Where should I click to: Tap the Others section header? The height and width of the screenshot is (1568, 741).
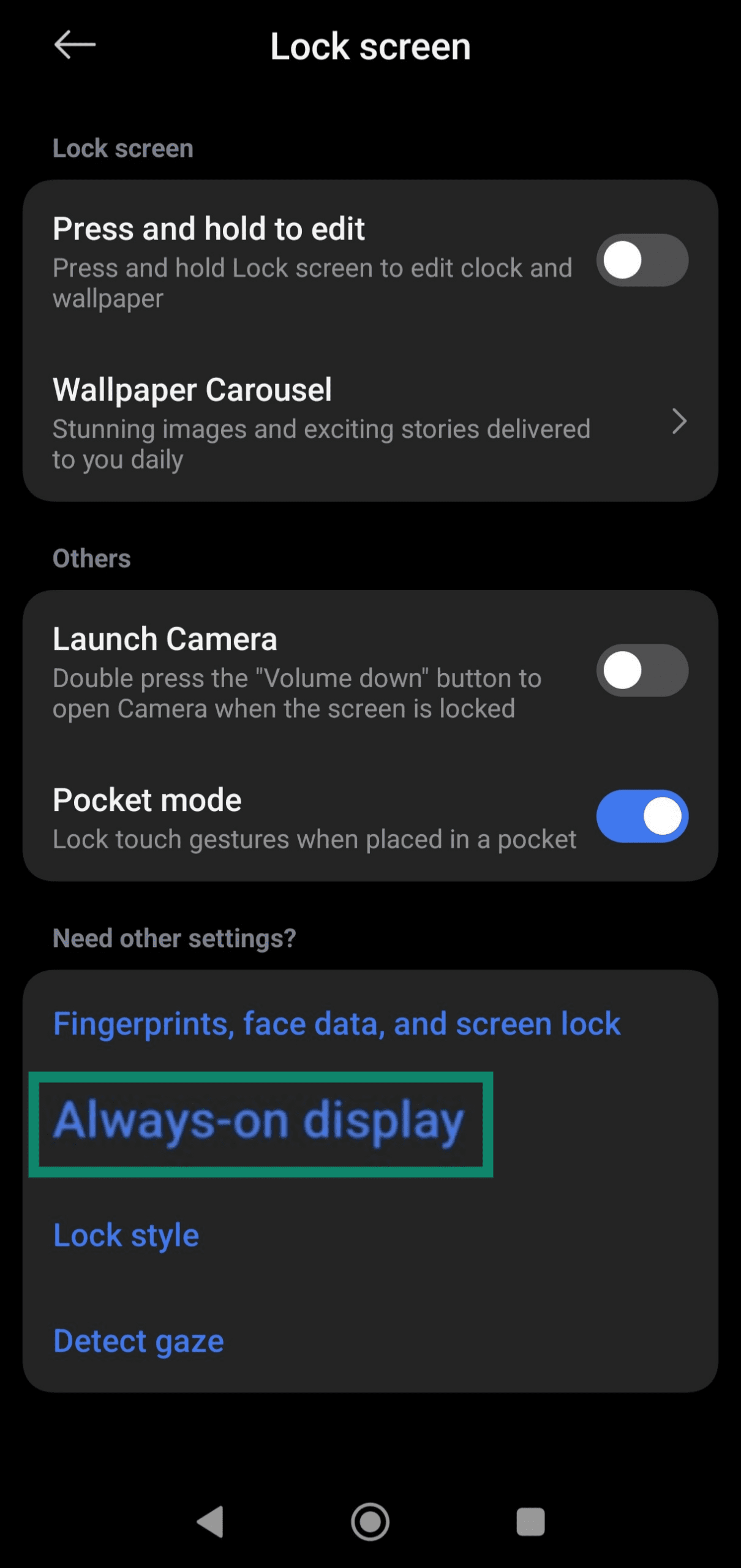point(91,557)
